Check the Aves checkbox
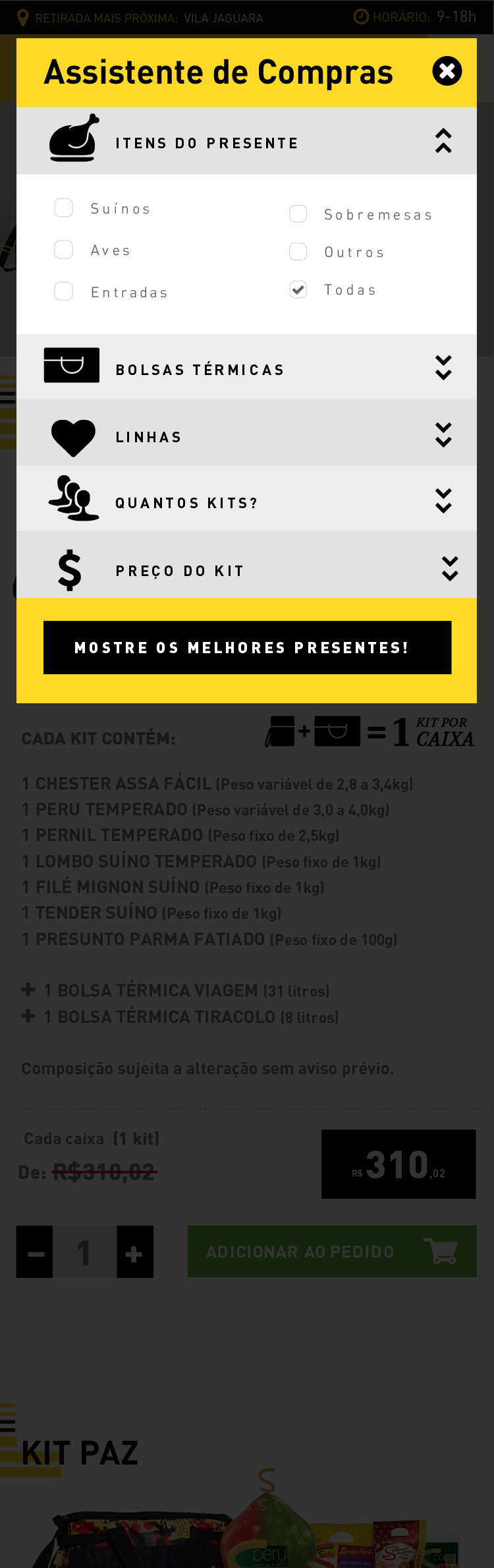The height and width of the screenshot is (1568, 494). (64, 250)
